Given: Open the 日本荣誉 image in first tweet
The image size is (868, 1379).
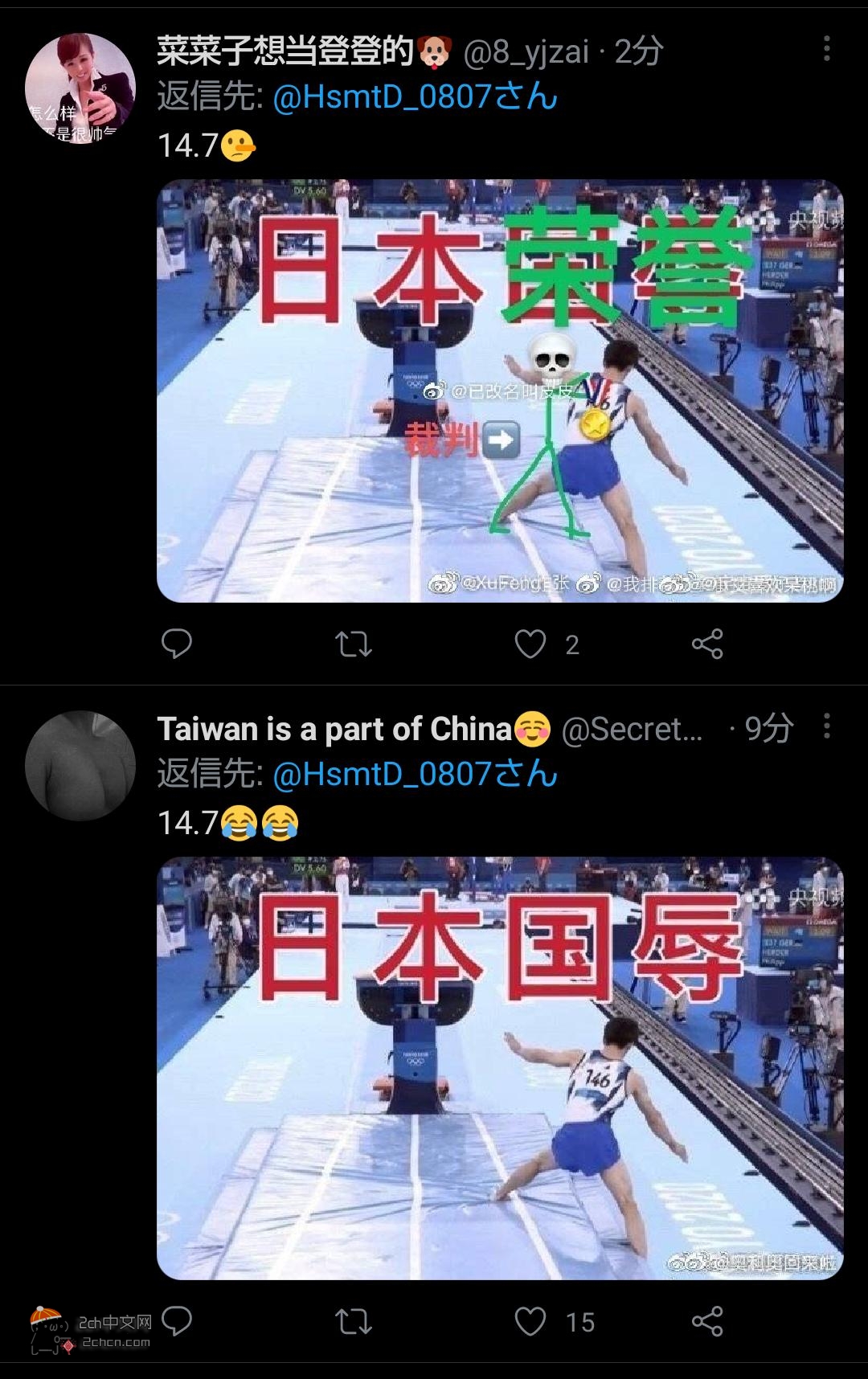Looking at the screenshot, I should click(x=500, y=391).
